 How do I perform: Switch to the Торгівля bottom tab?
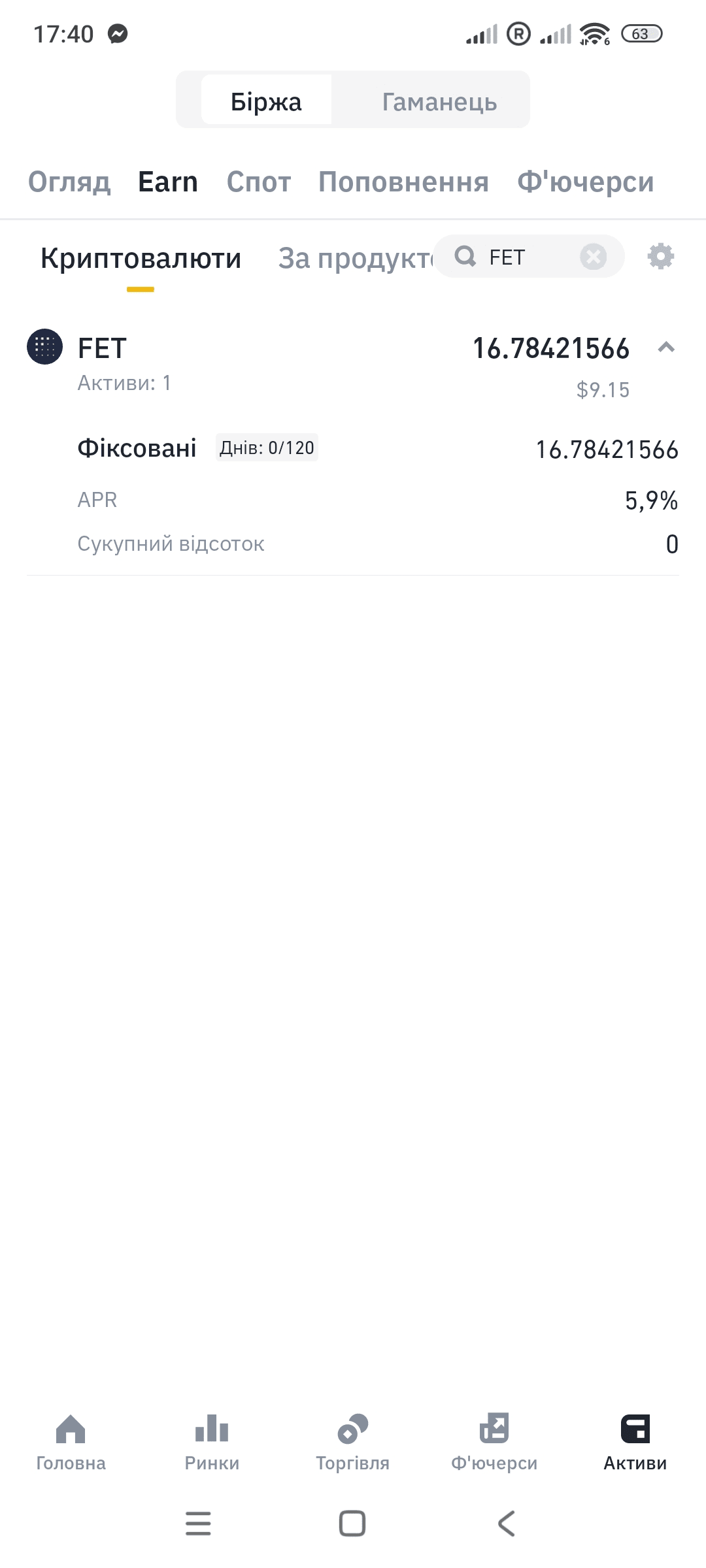(353, 1443)
